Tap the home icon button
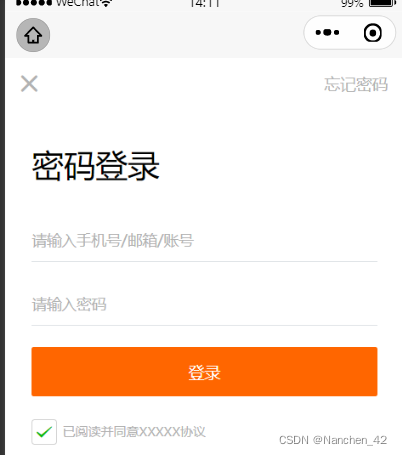This screenshot has width=402, height=455. tap(33, 35)
